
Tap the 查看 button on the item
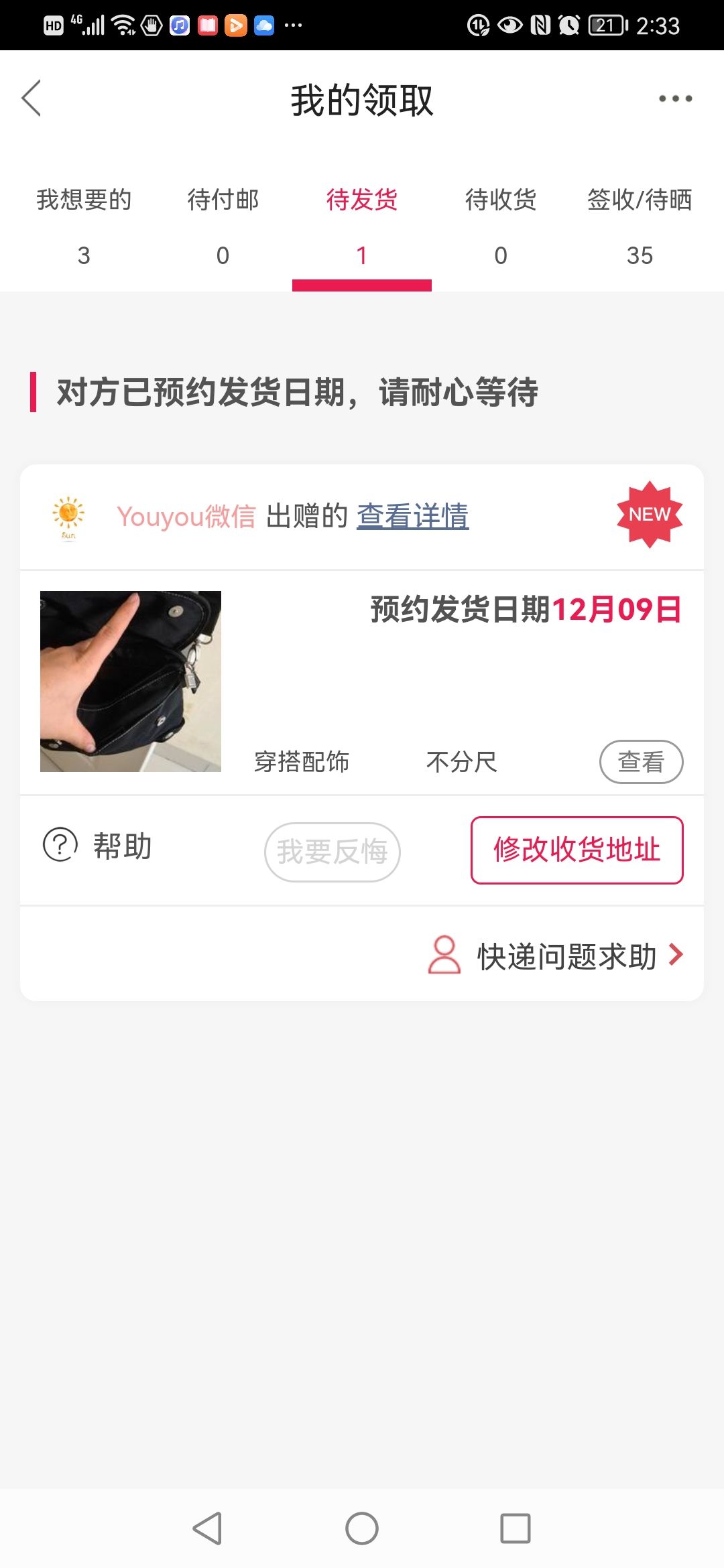pyautogui.click(x=641, y=762)
